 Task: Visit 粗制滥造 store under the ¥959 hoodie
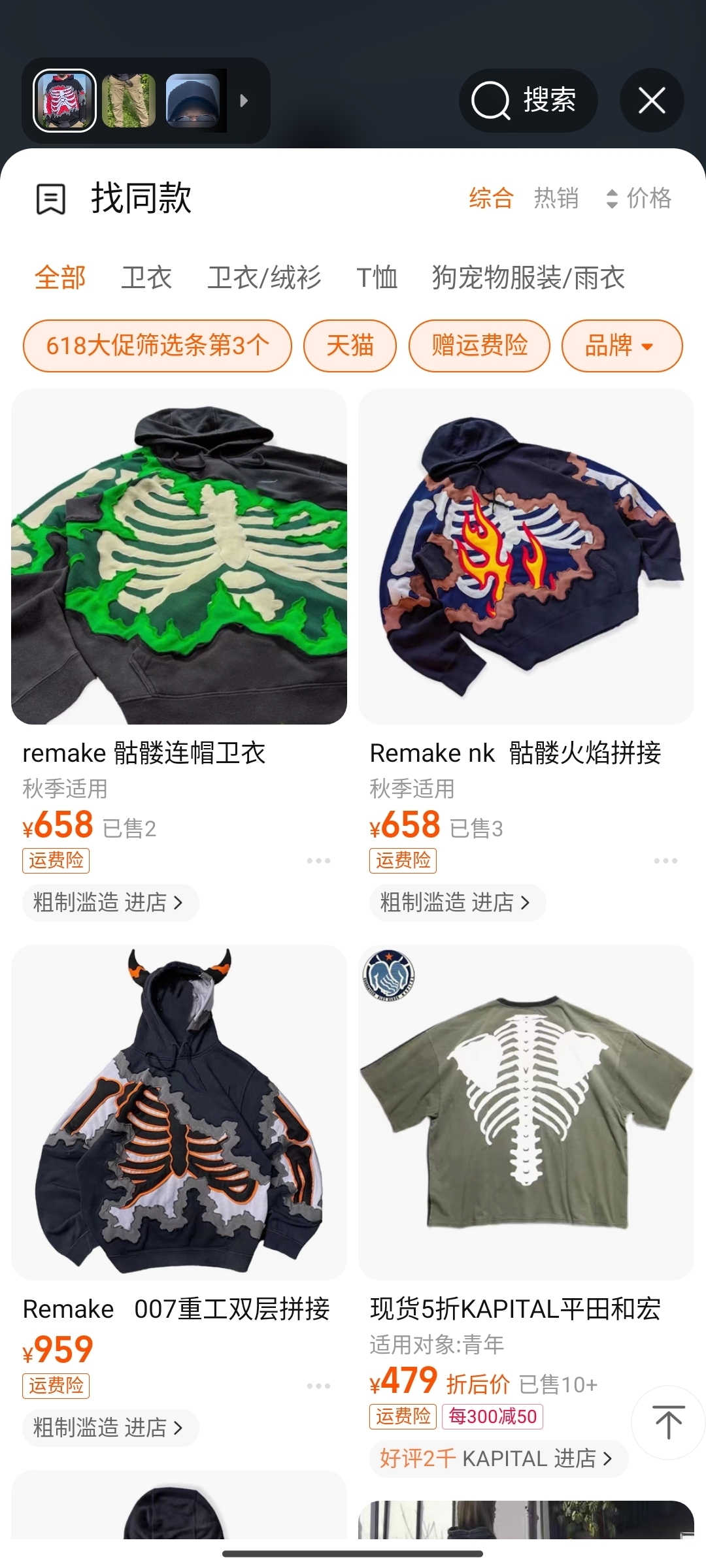pos(110,1428)
